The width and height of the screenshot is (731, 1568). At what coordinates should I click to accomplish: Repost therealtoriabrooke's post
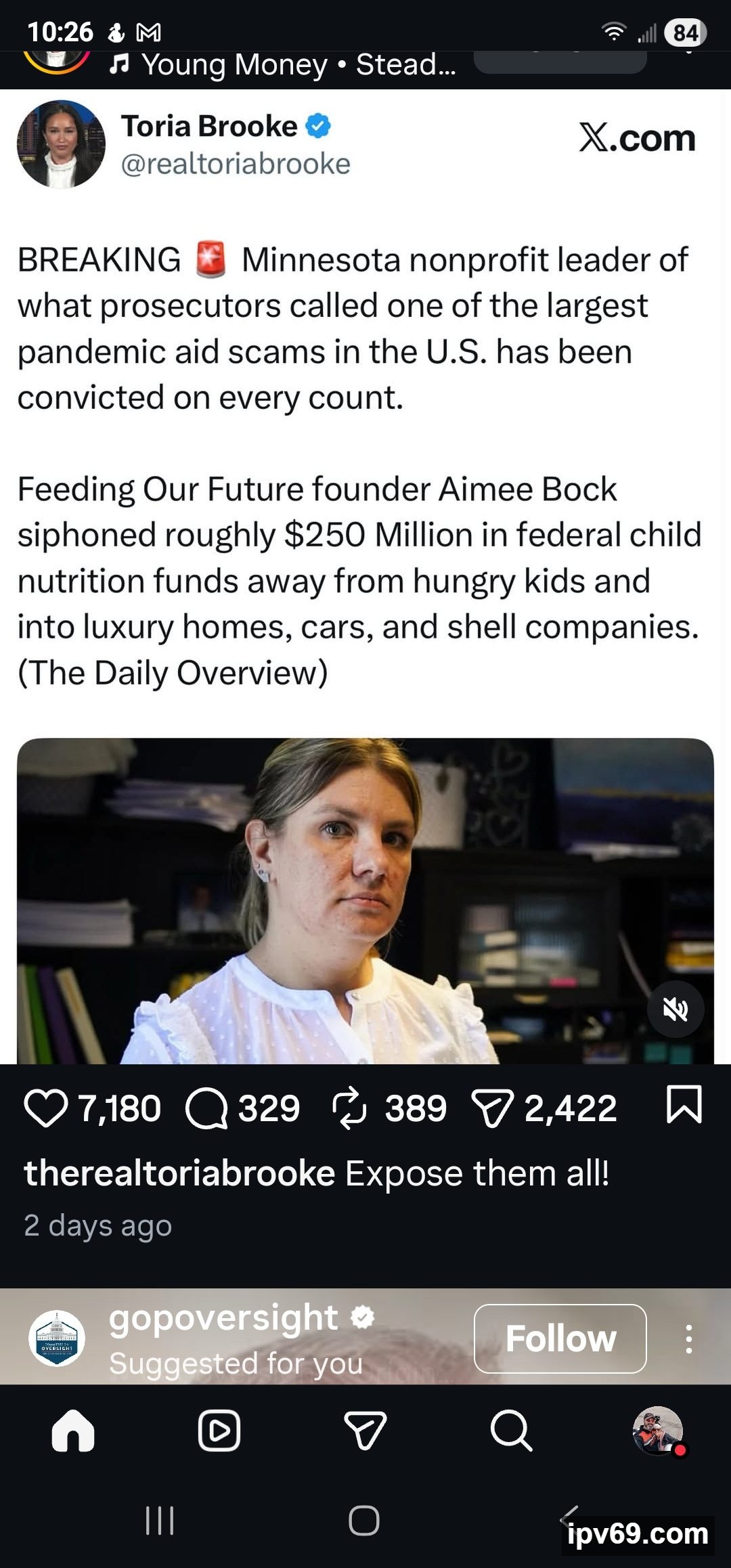[349, 1108]
